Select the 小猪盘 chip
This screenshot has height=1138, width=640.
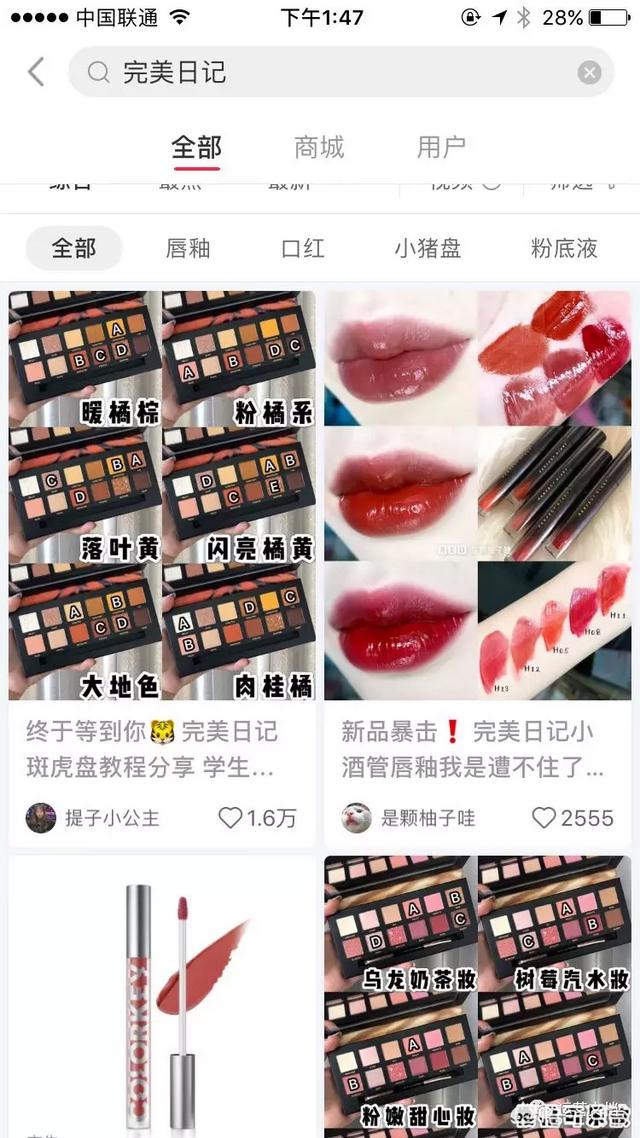(x=427, y=248)
